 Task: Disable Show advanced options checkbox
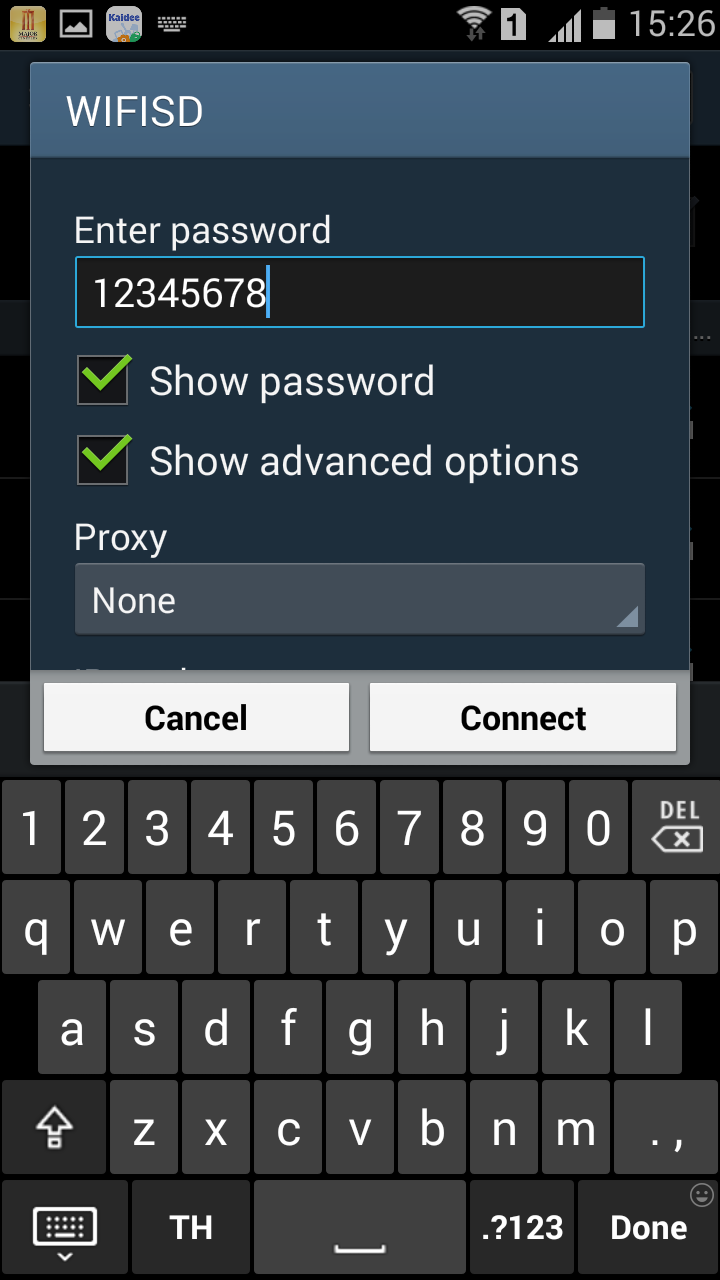click(103, 461)
